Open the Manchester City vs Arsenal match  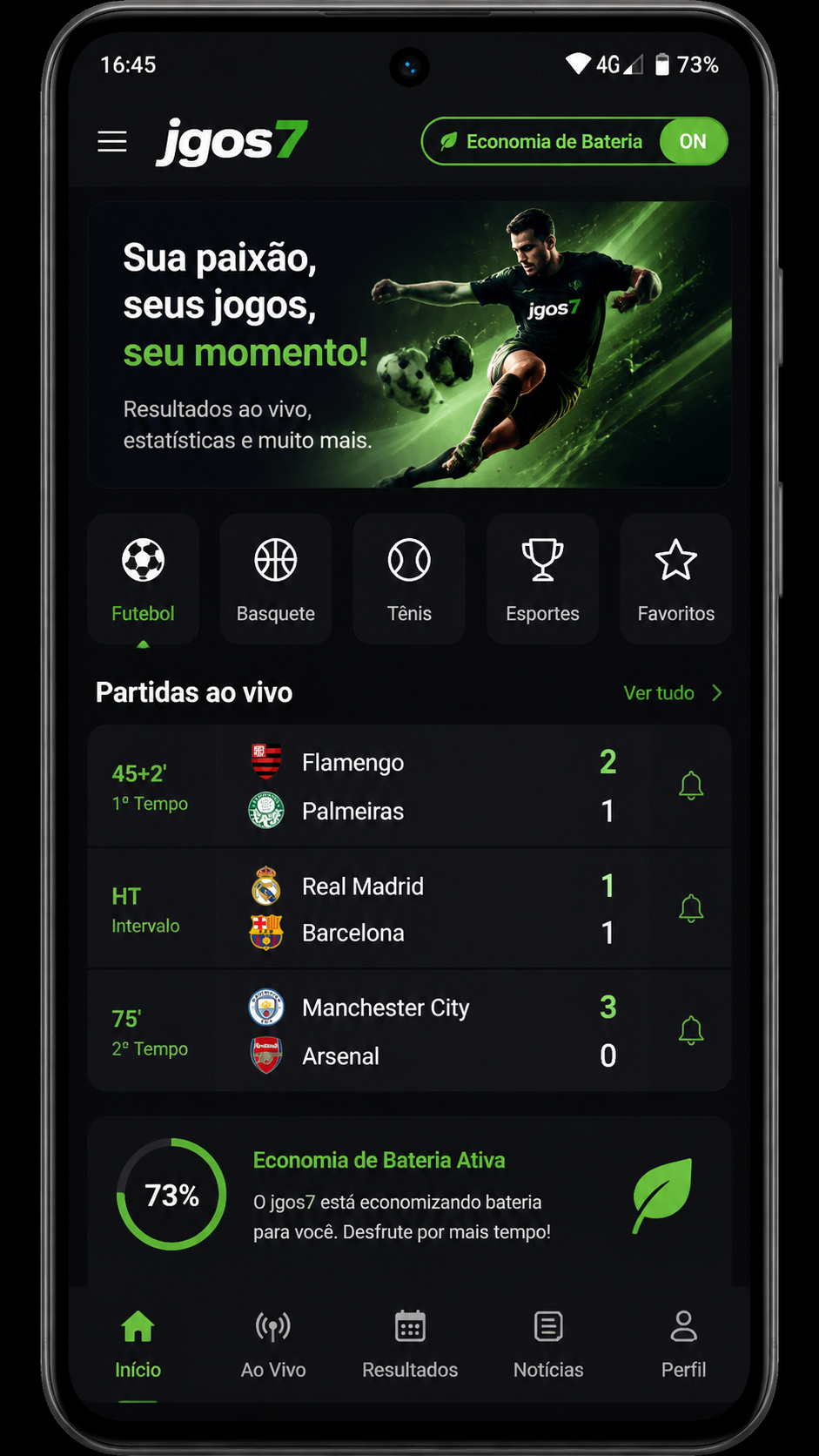pyautogui.click(x=409, y=1031)
